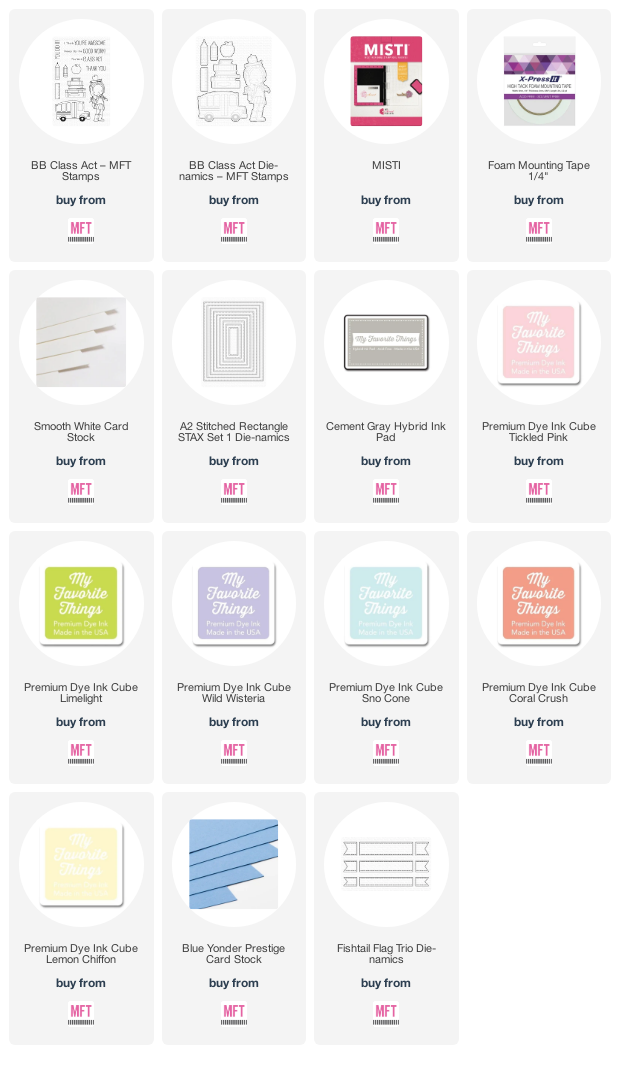Buy Fishtail Flag Trio Die-namics from MFT
Screen dimensions: 620x1065
click(386, 1012)
